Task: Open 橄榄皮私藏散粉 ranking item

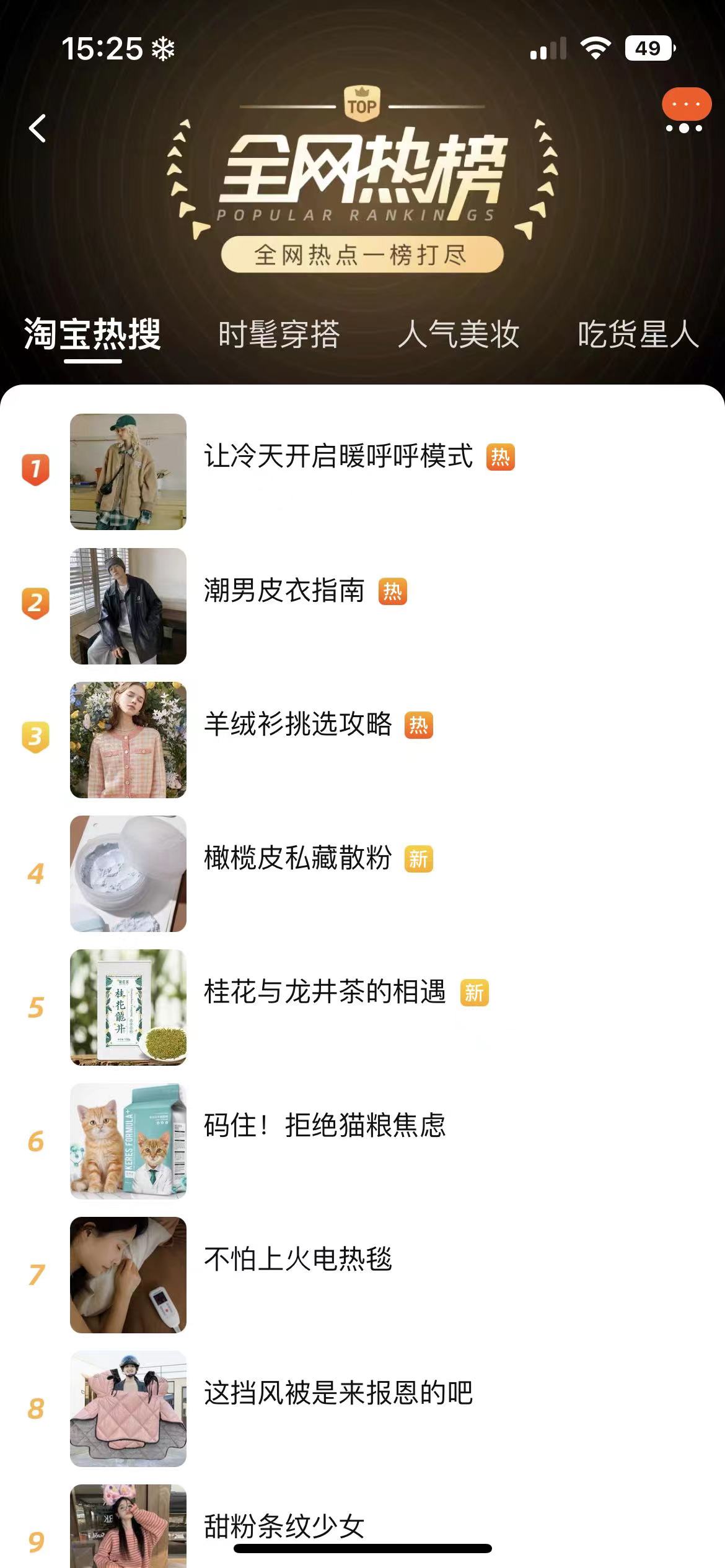Action: (x=297, y=858)
